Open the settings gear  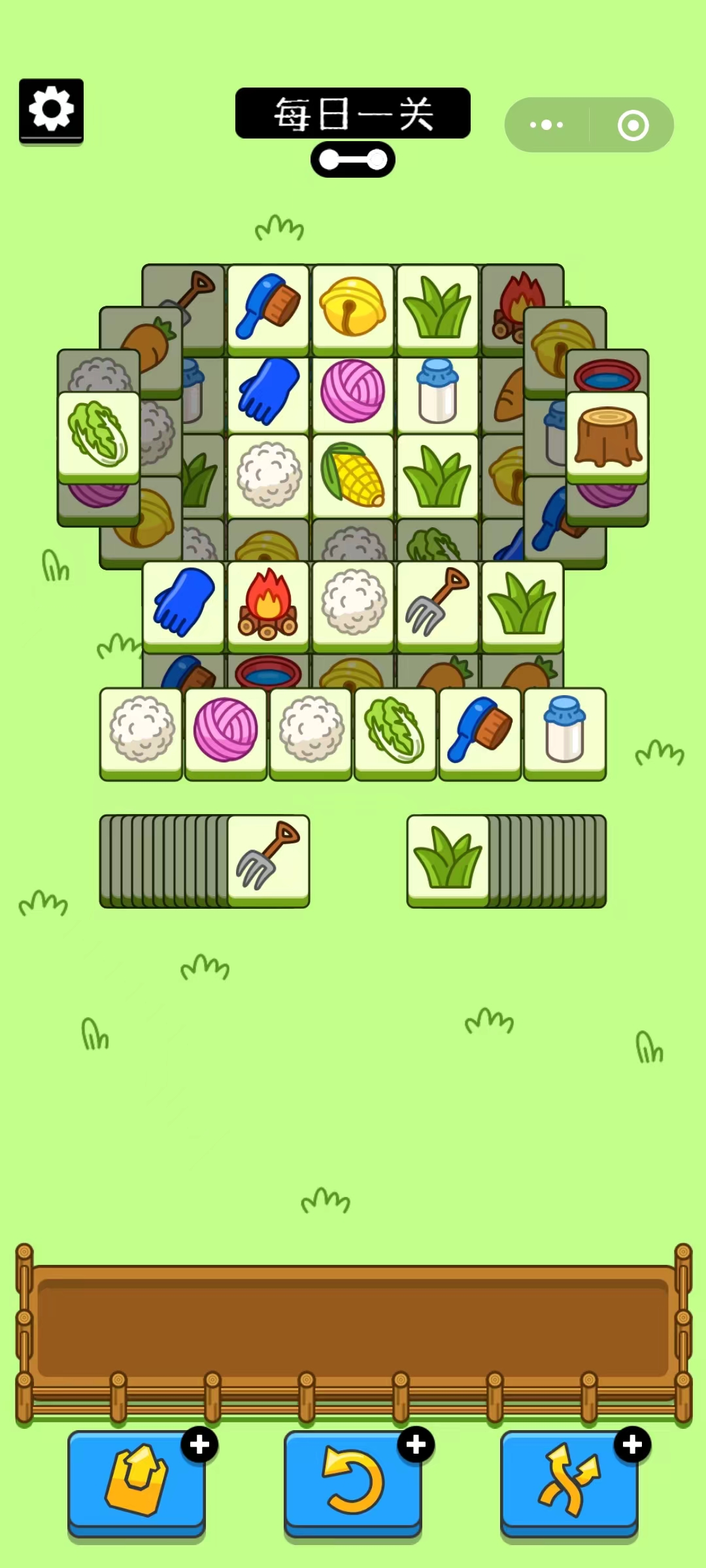pos(51,110)
